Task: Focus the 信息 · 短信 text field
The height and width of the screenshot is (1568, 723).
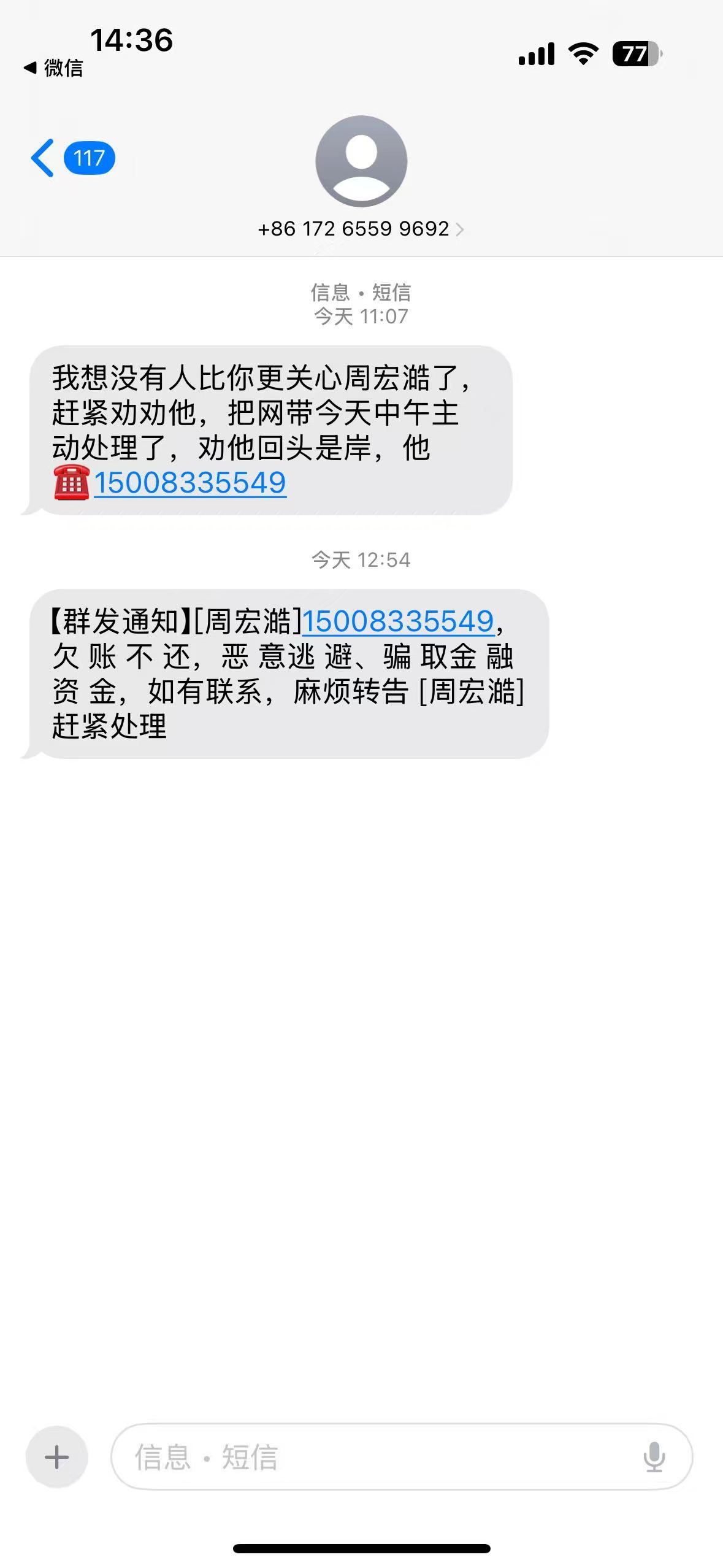Action: coord(380,1457)
